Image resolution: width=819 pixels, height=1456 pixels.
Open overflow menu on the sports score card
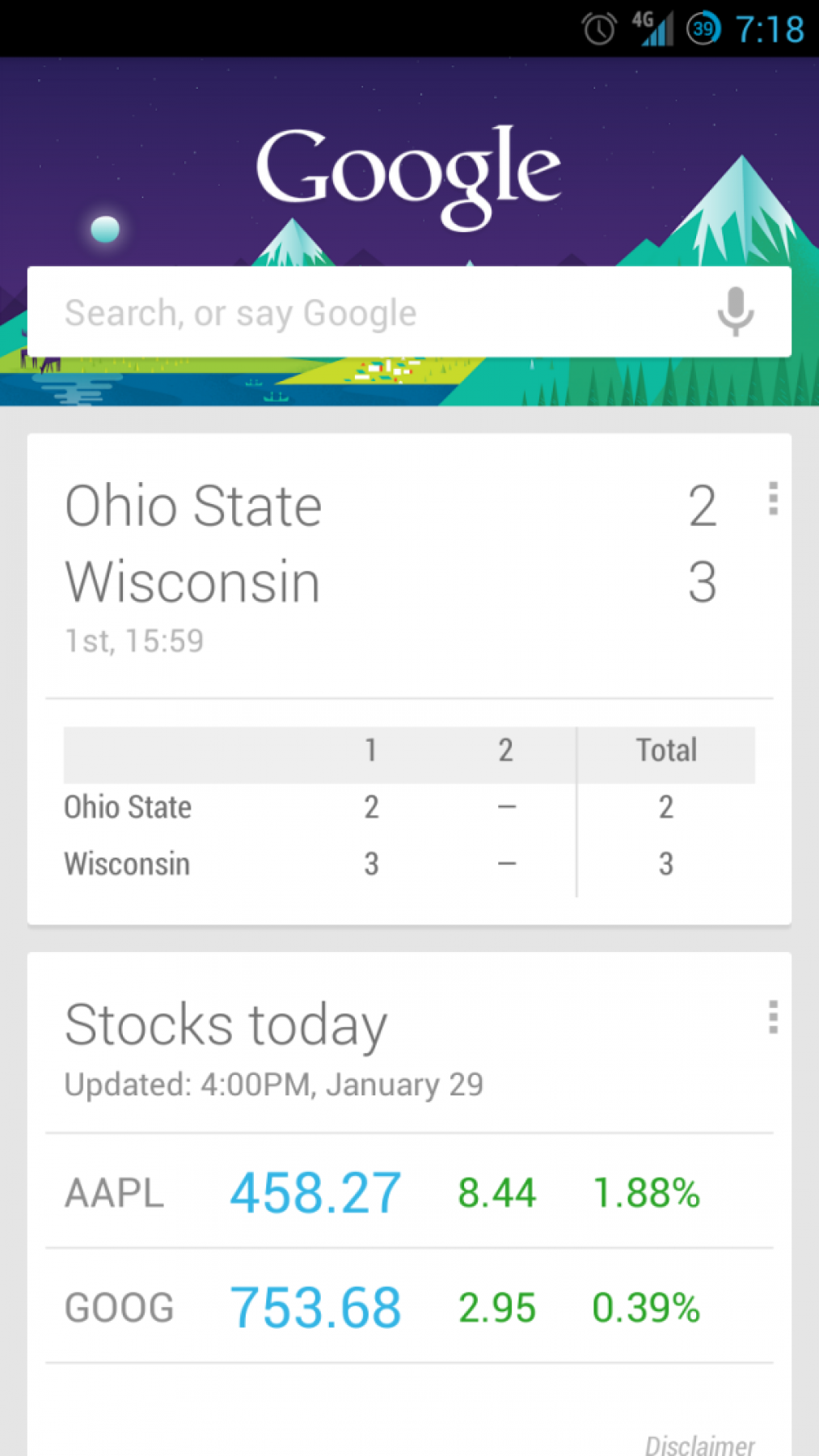click(x=773, y=498)
